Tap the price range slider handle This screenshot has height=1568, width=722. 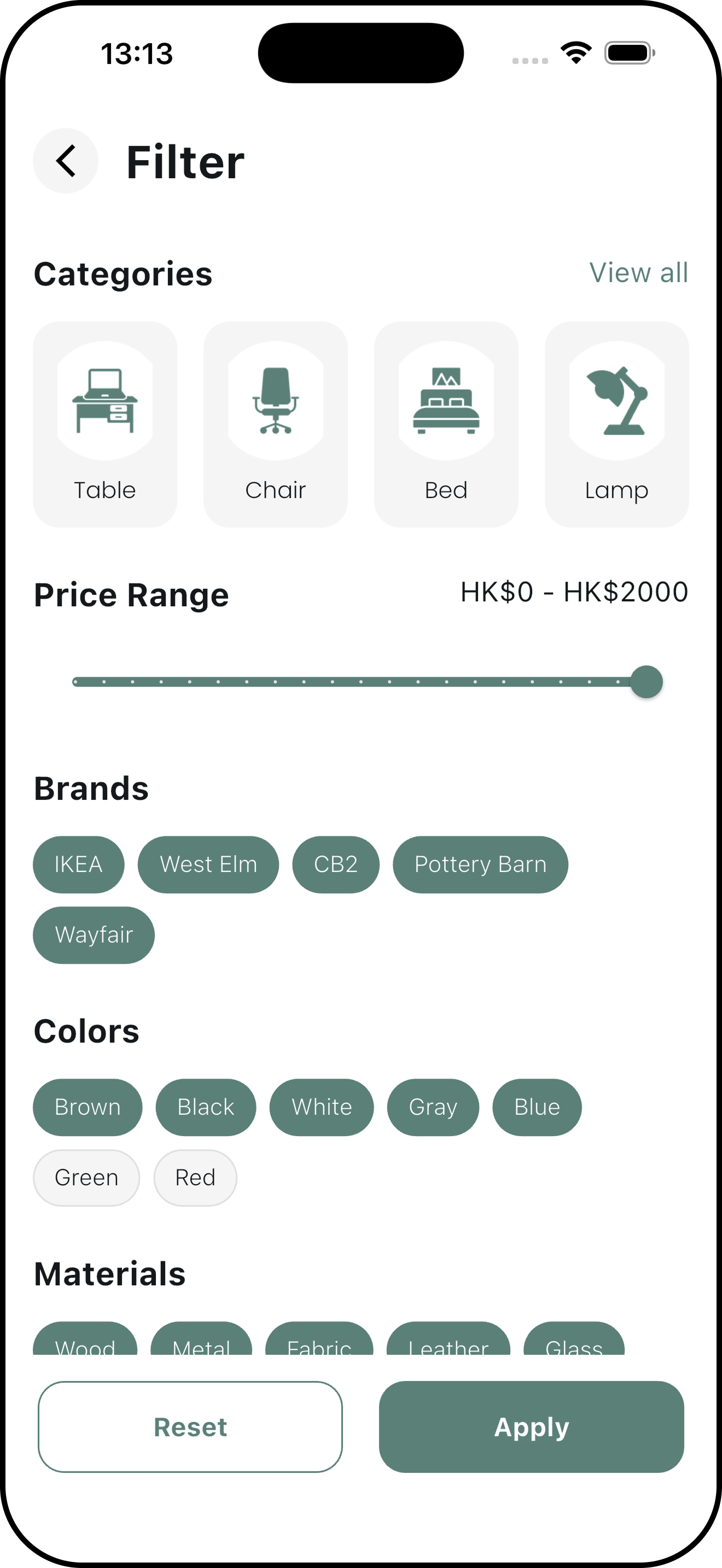[x=646, y=682]
